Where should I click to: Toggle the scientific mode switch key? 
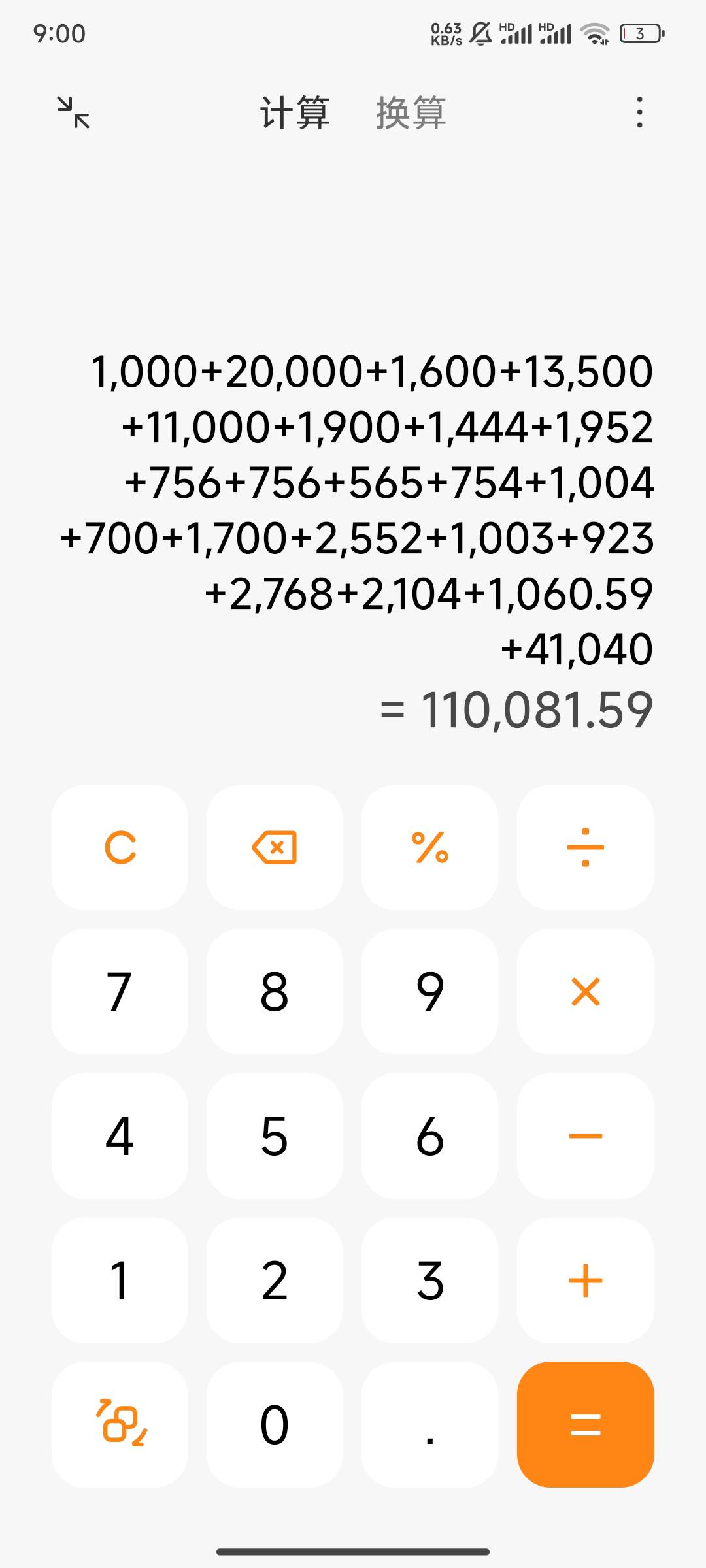(120, 1425)
